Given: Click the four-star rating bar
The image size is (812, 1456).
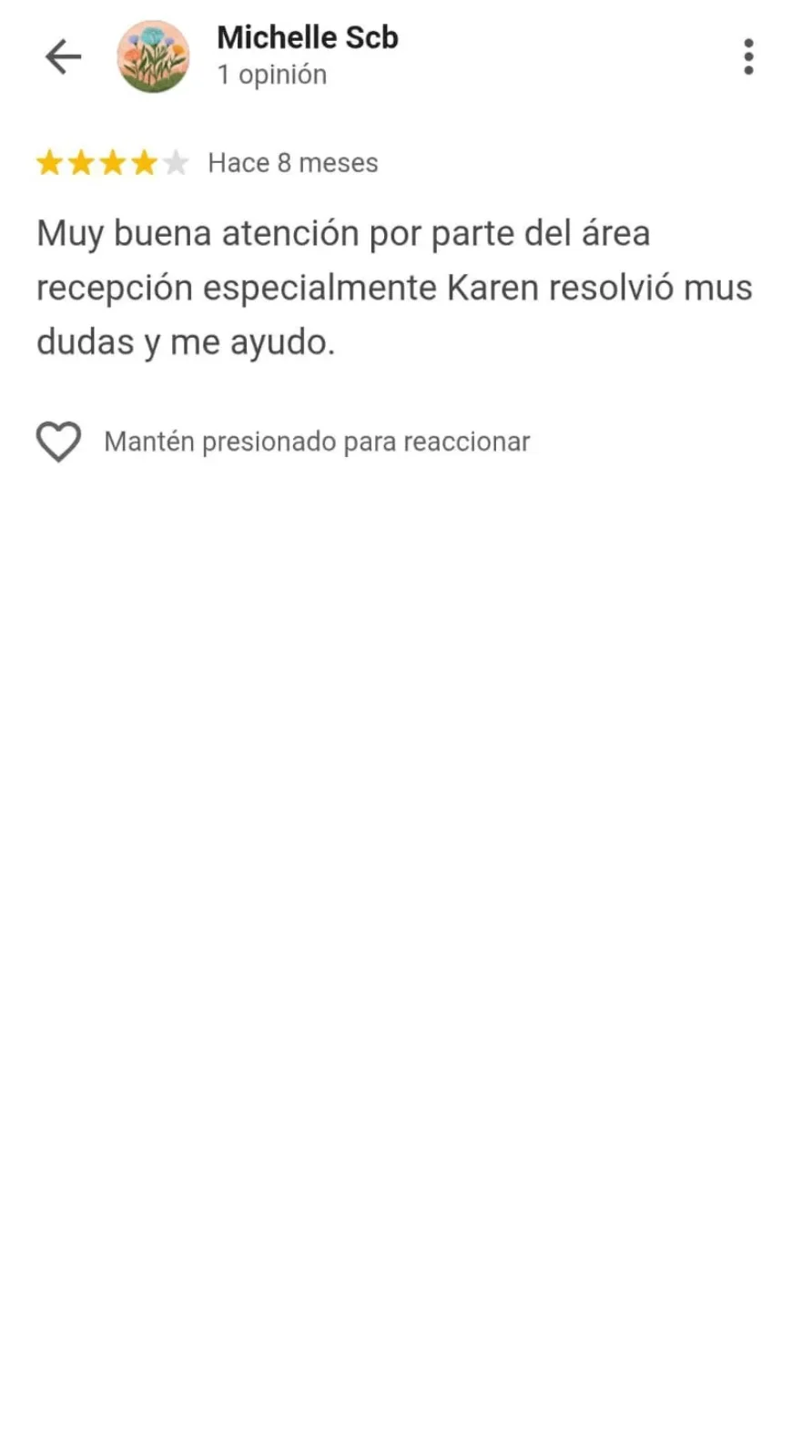Looking at the screenshot, I should pos(112,162).
